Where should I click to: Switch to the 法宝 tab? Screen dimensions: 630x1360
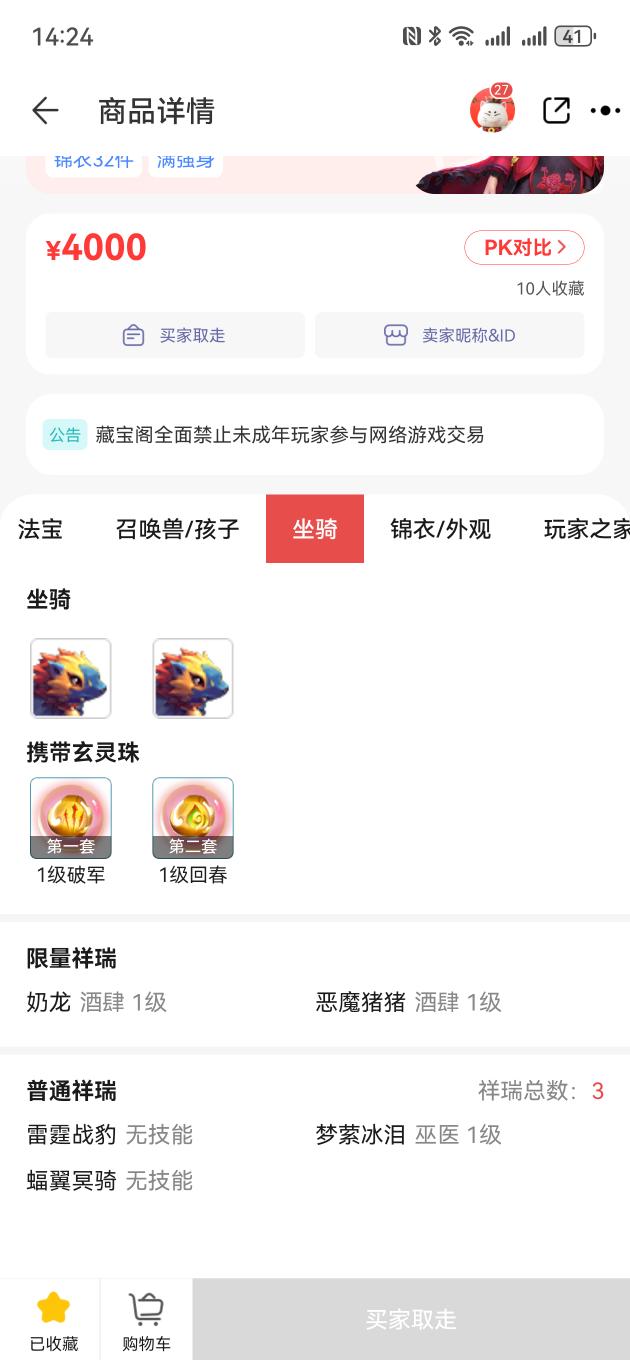pos(40,529)
